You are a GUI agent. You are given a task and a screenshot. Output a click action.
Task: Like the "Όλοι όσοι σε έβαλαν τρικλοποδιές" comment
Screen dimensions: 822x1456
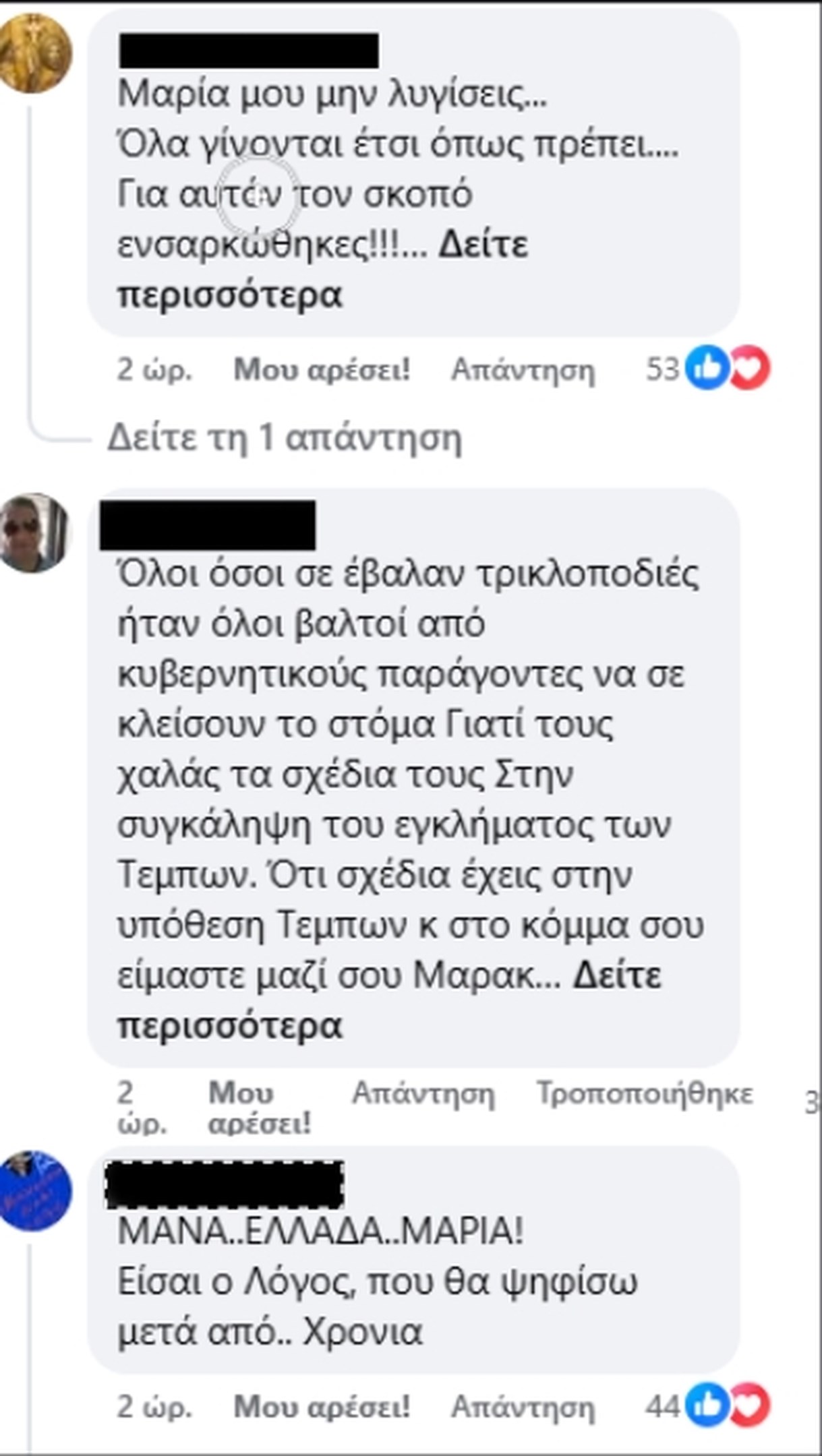tap(259, 1108)
